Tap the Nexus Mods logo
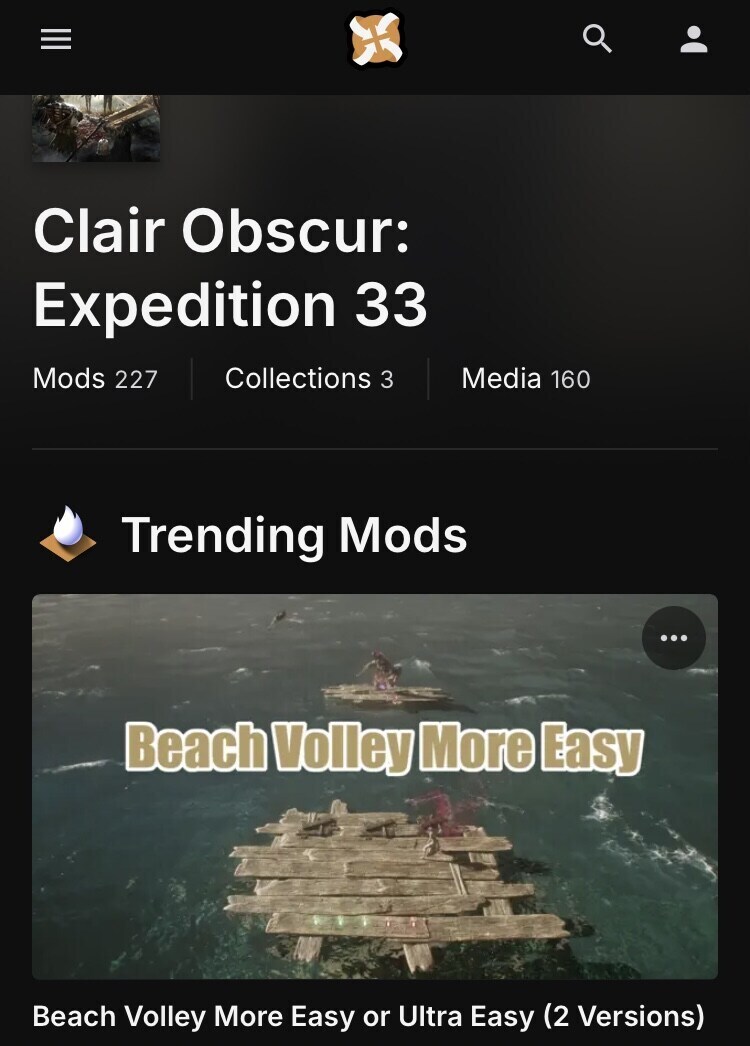This screenshot has height=1046, width=750. click(x=375, y=39)
